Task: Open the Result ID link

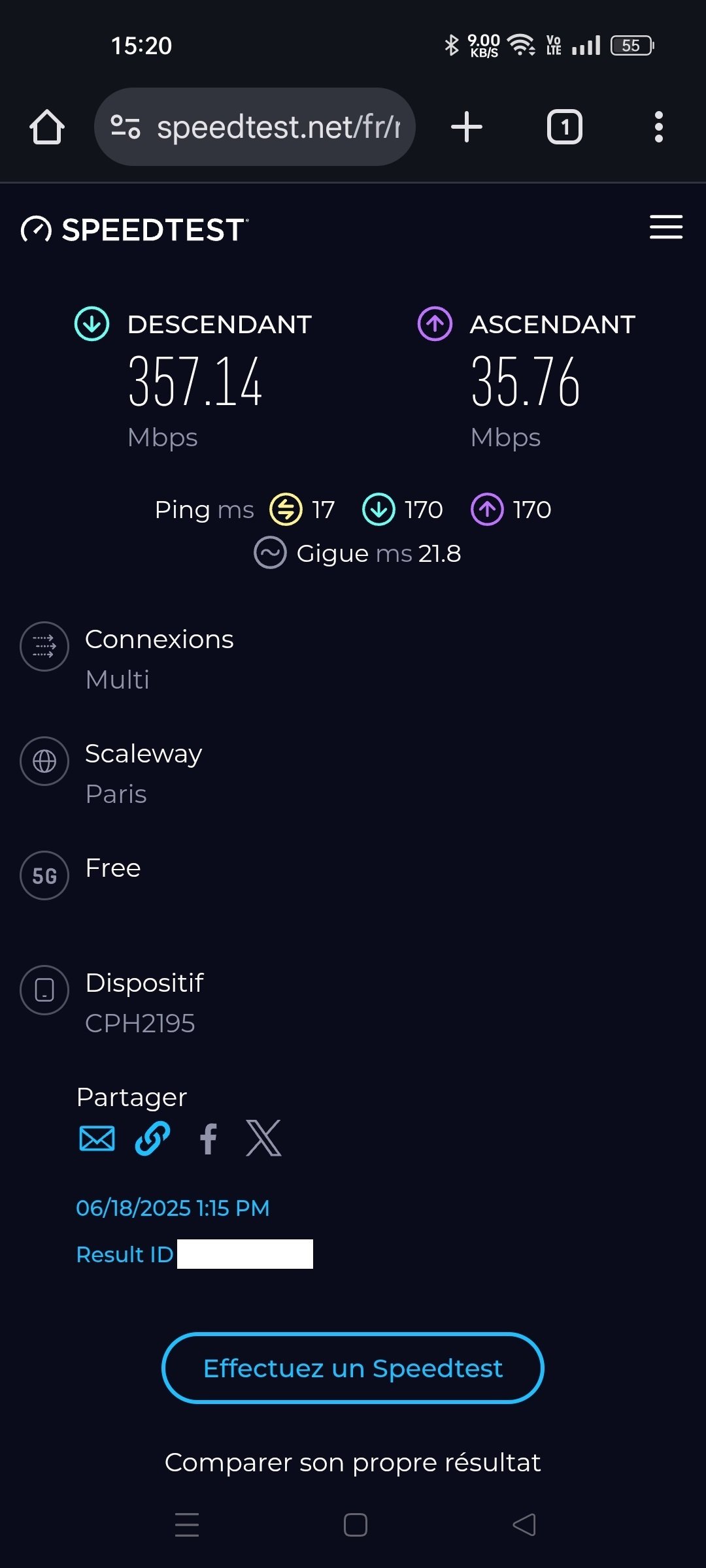Action: coord(126,1254)
